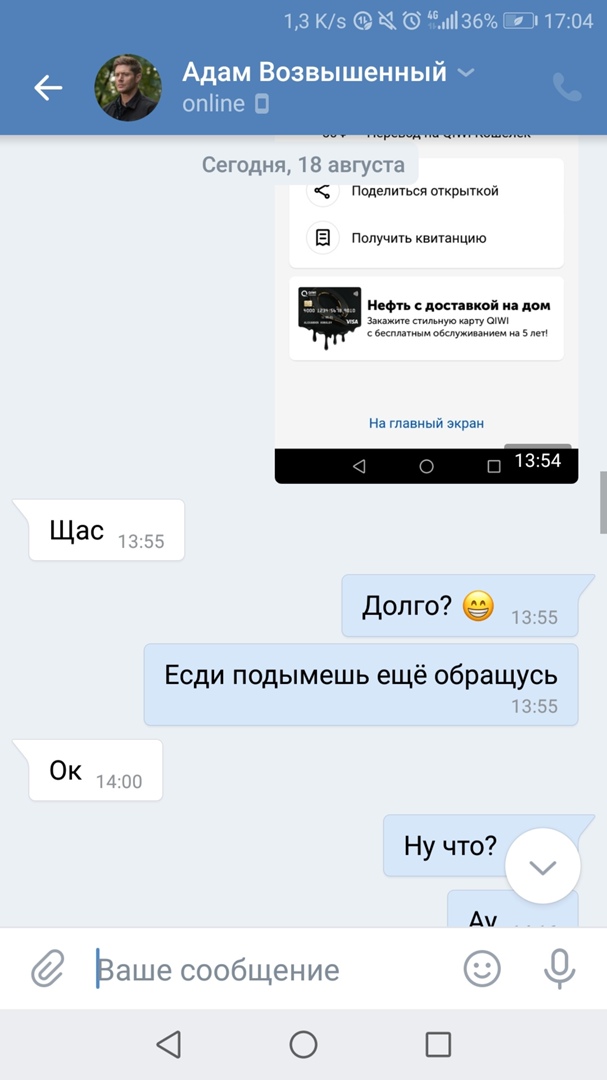This screenshot has width=607, height=1080.
Task: Attach a file with the paperclip icon
Action: [47, 969]
